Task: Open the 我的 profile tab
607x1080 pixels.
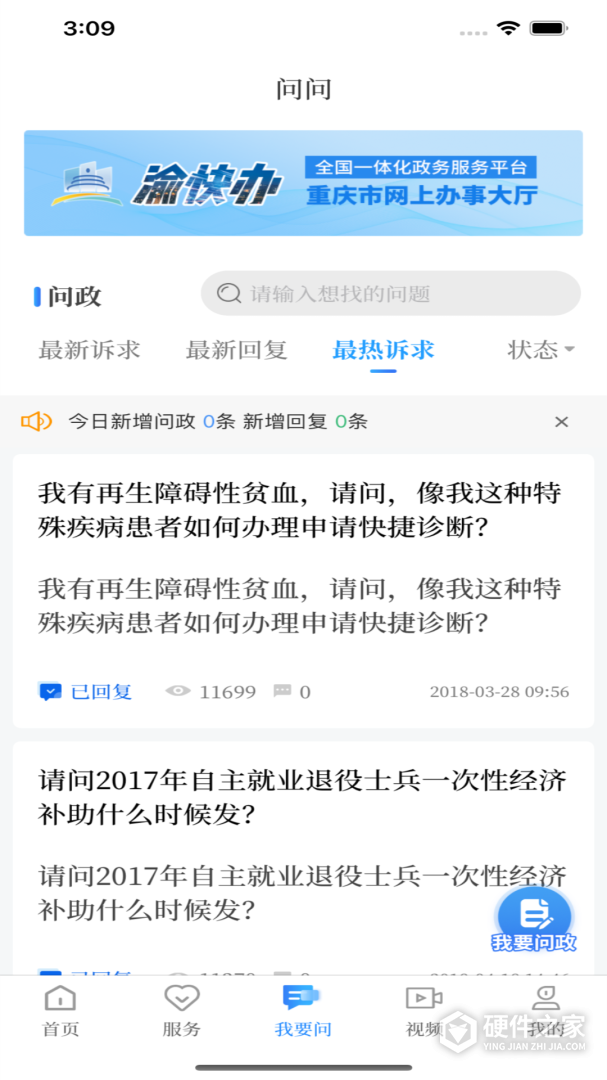Action: (545, 1010)
